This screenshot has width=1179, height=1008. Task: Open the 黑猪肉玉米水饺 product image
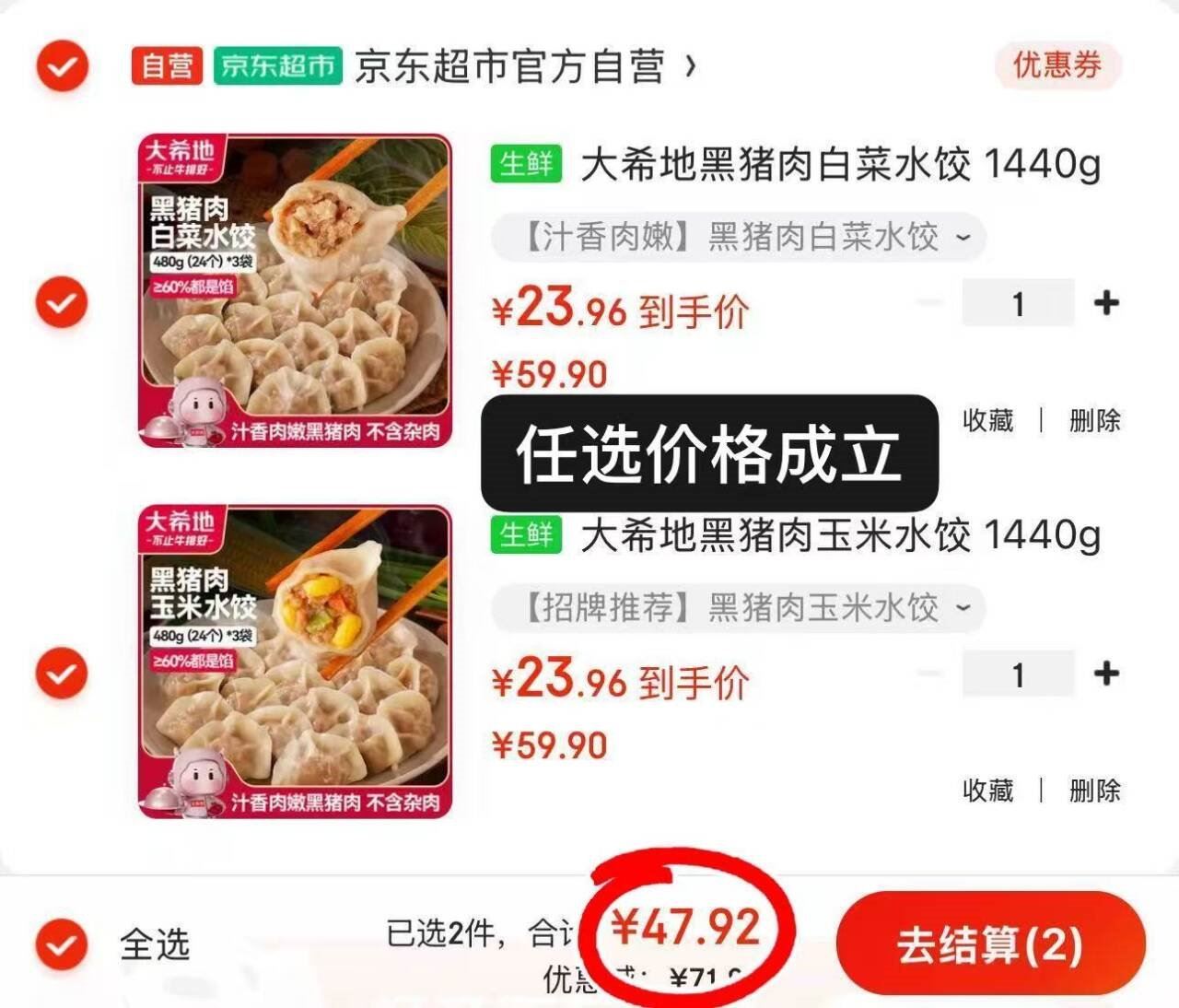(296, 662)
